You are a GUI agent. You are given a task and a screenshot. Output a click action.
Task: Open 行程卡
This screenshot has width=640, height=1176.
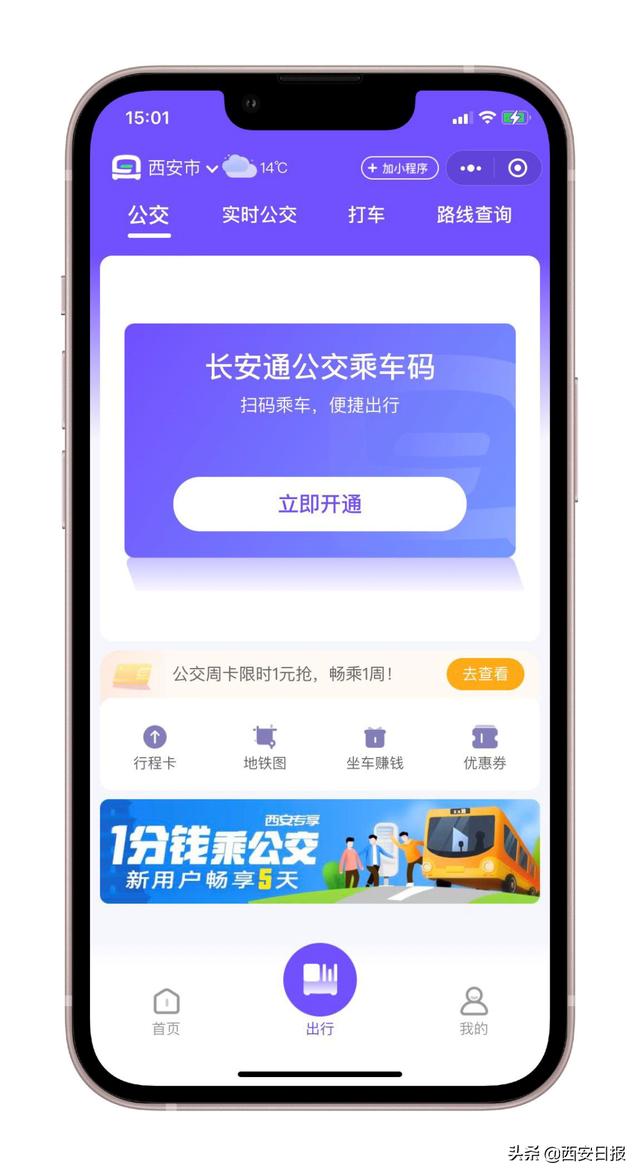pos(155,748)
